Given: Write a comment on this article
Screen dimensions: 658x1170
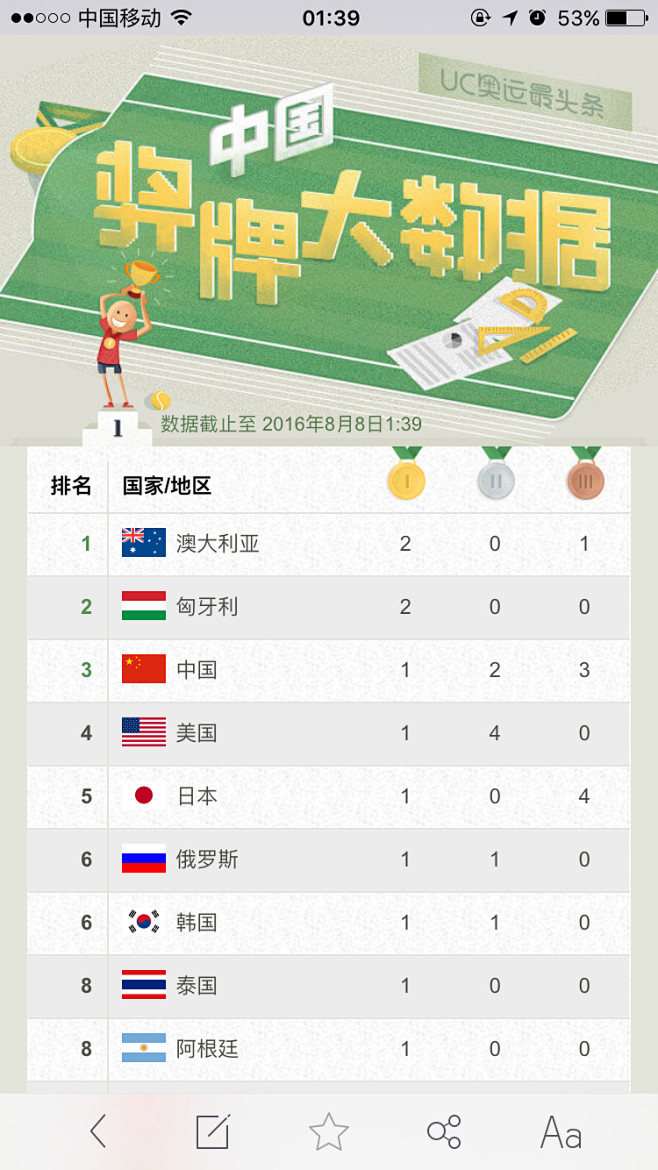Looking at the screenshot, I should pos(213,1131).
